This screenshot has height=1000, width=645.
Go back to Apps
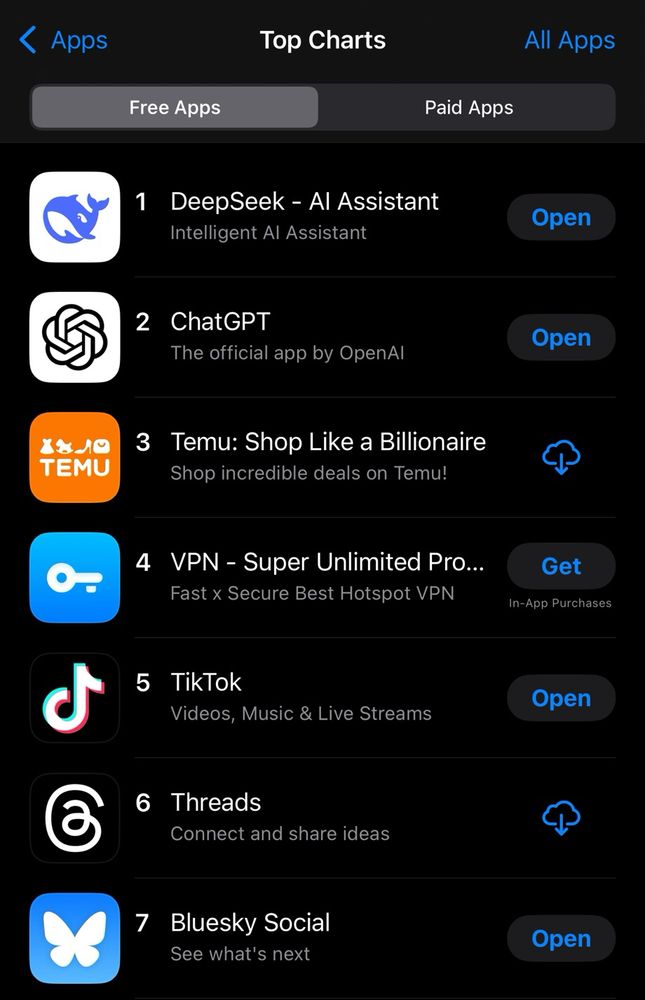63,40
